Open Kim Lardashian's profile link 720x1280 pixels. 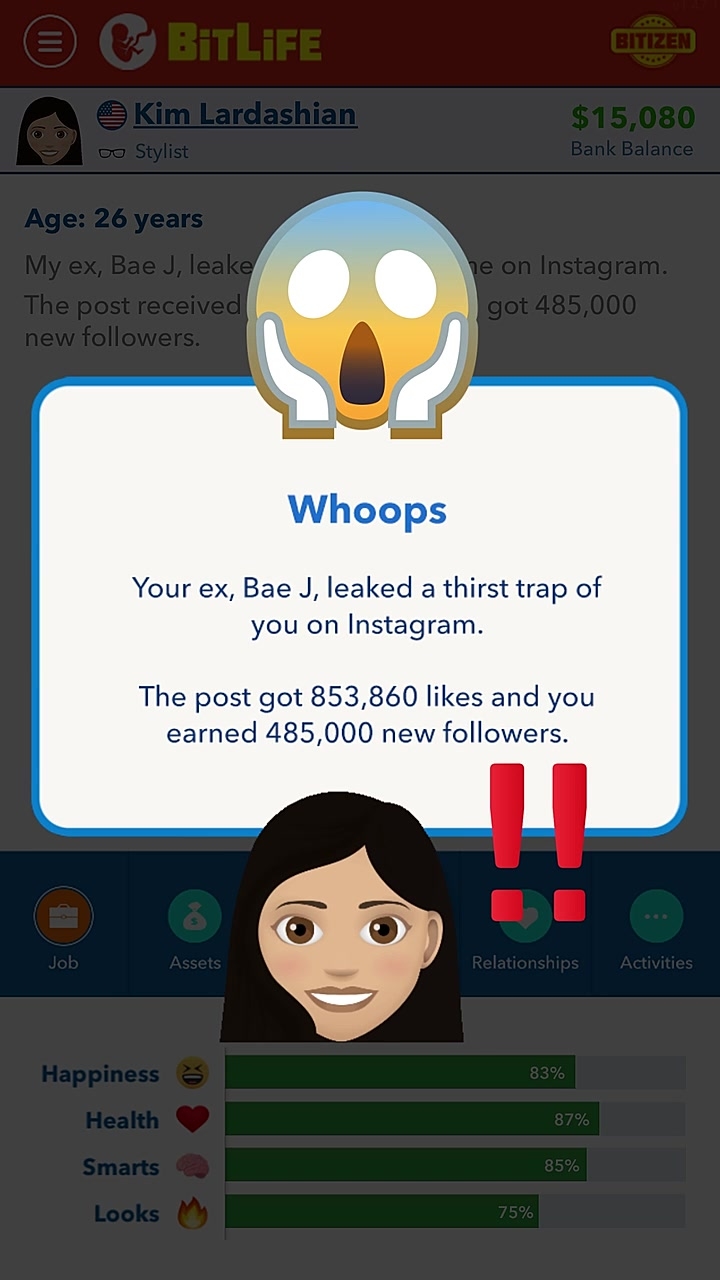point(244,114)
